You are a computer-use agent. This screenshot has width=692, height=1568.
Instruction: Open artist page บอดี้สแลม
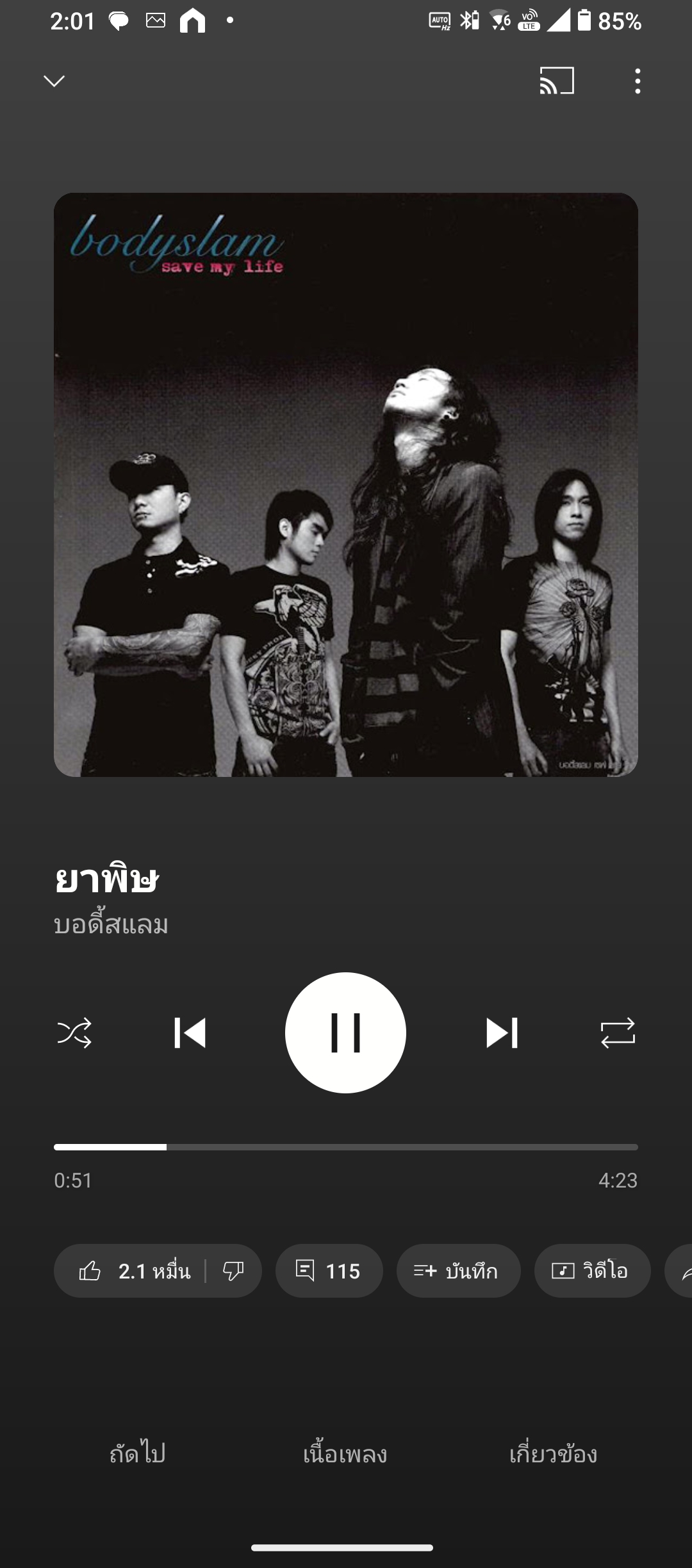click(x=111, y=925)
